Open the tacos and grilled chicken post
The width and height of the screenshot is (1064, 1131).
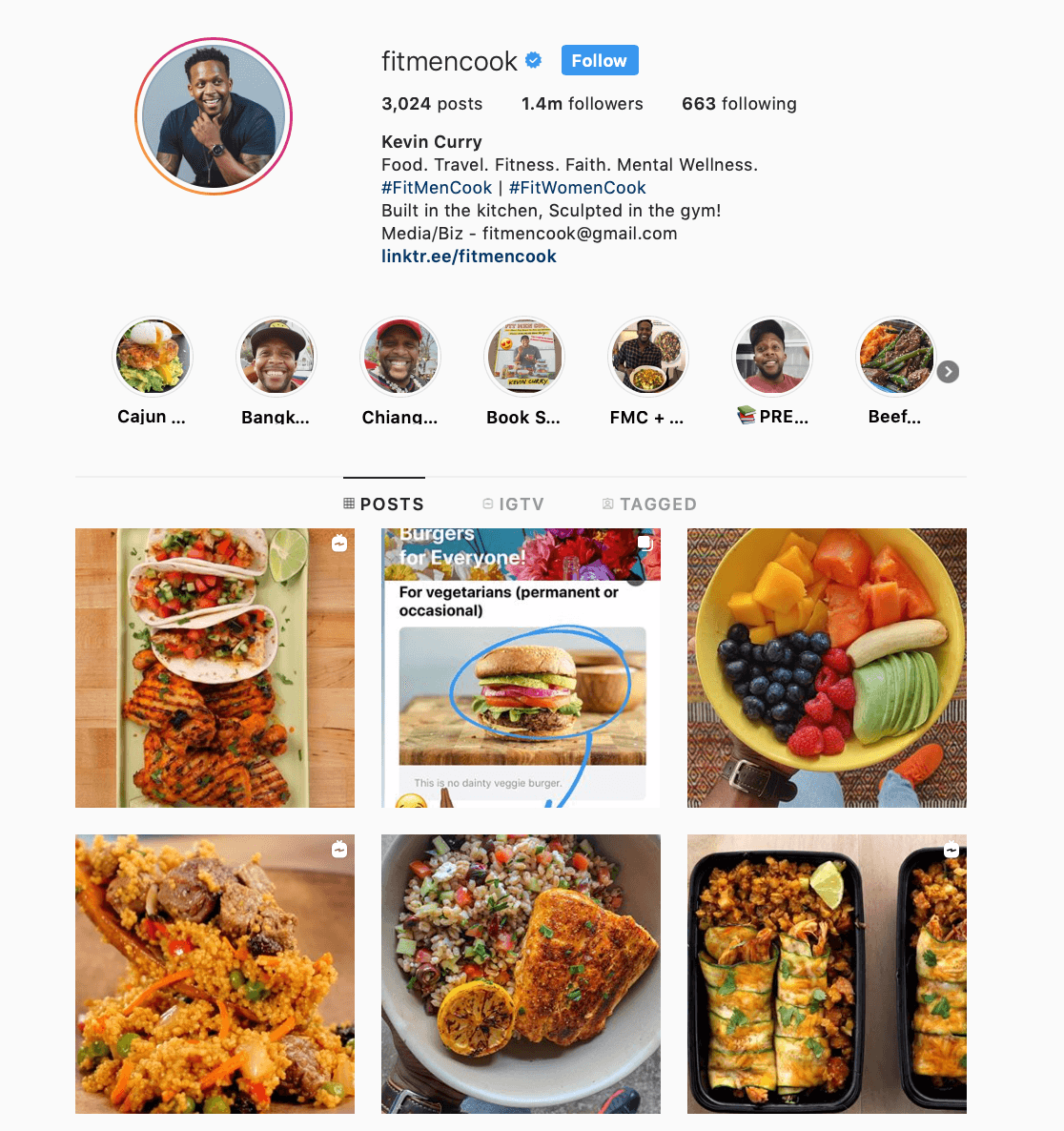[x=215, y=668]
